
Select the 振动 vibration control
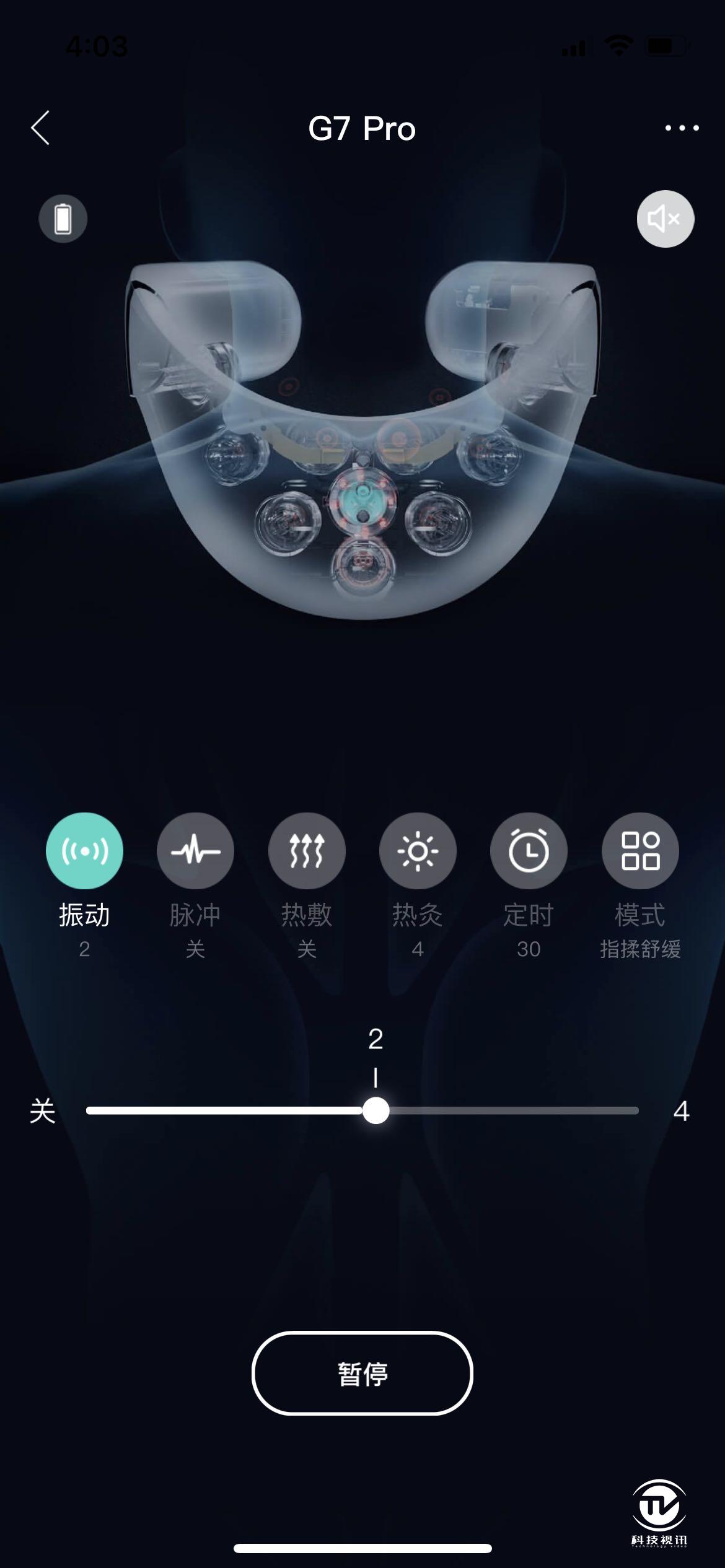(84, 851)
